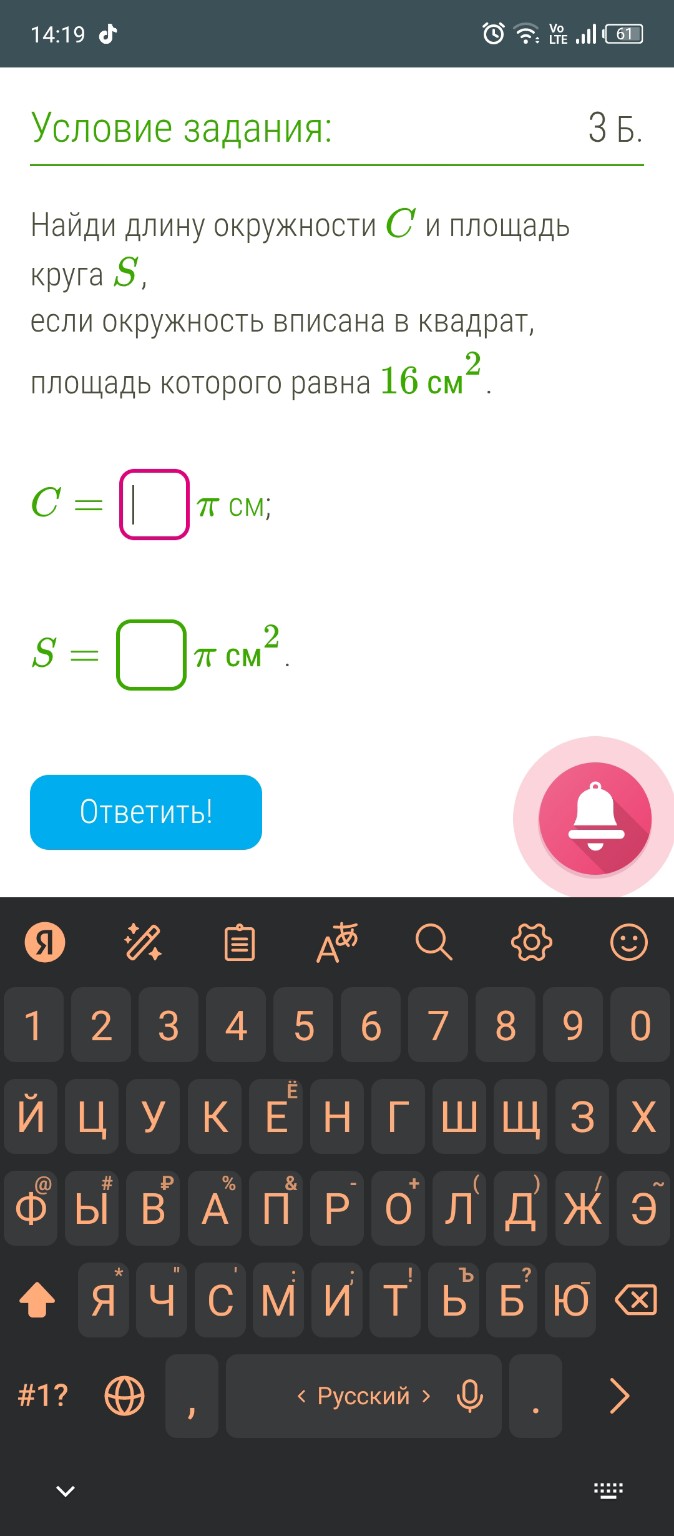Select the S answer input box
The width and height of the screenshot is (674, 1536).
151,655
